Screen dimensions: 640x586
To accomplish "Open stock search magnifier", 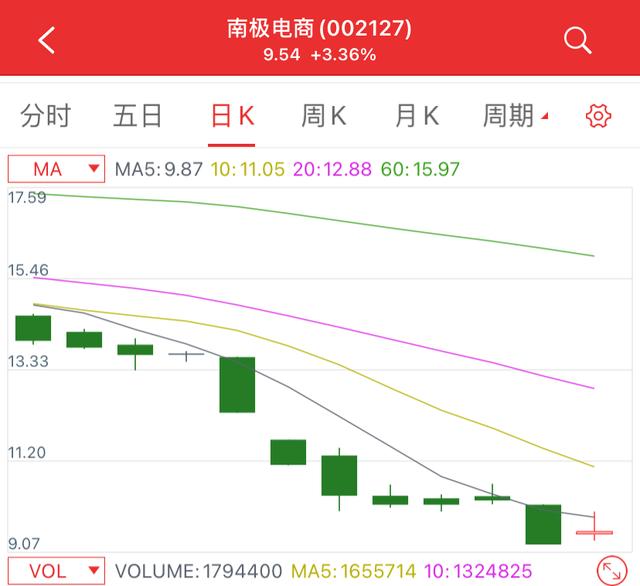I will 578,40.
